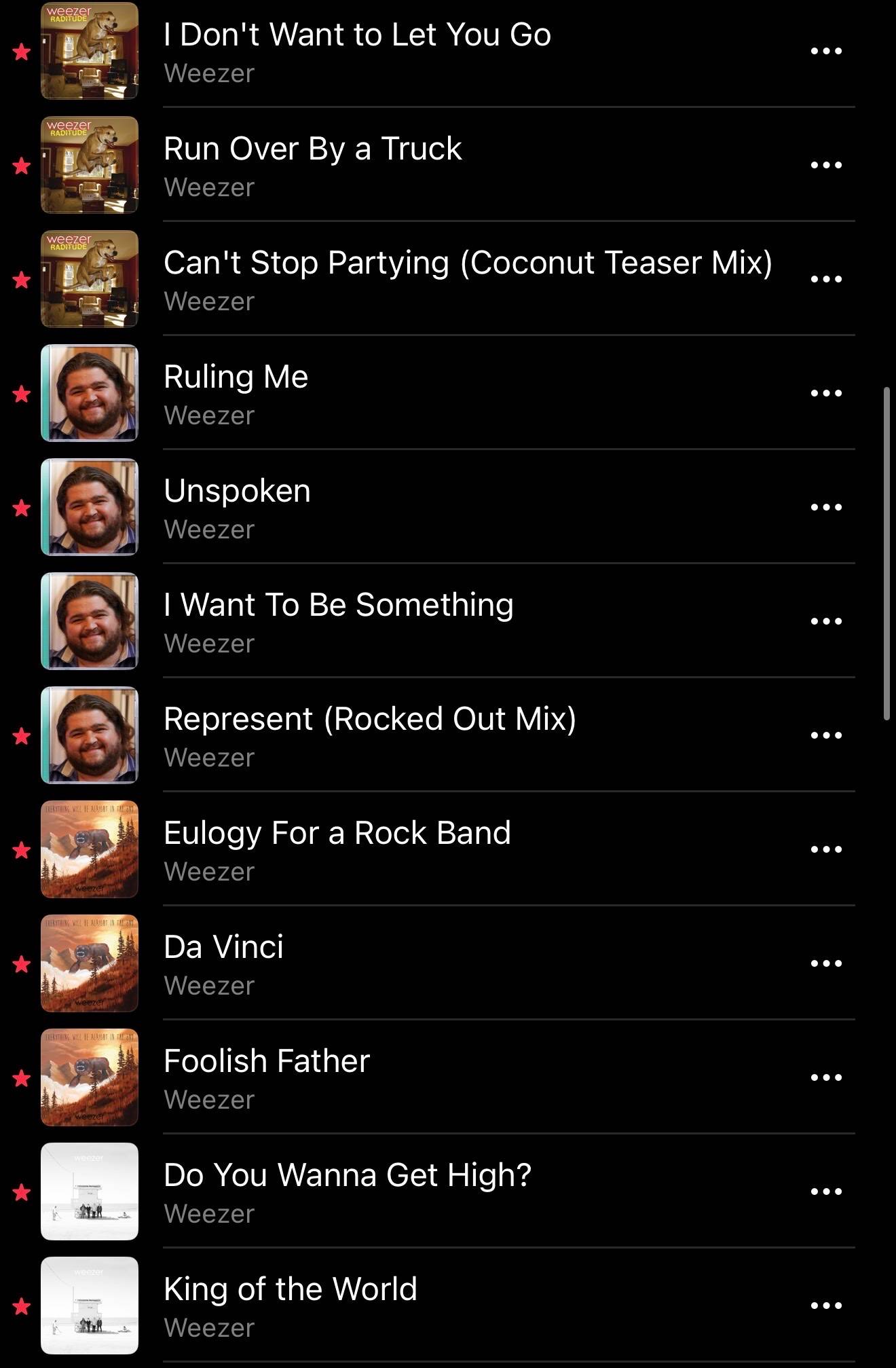896x1368 pixels.
Task: Play the song Da Vinci
Action: (223, 948)
